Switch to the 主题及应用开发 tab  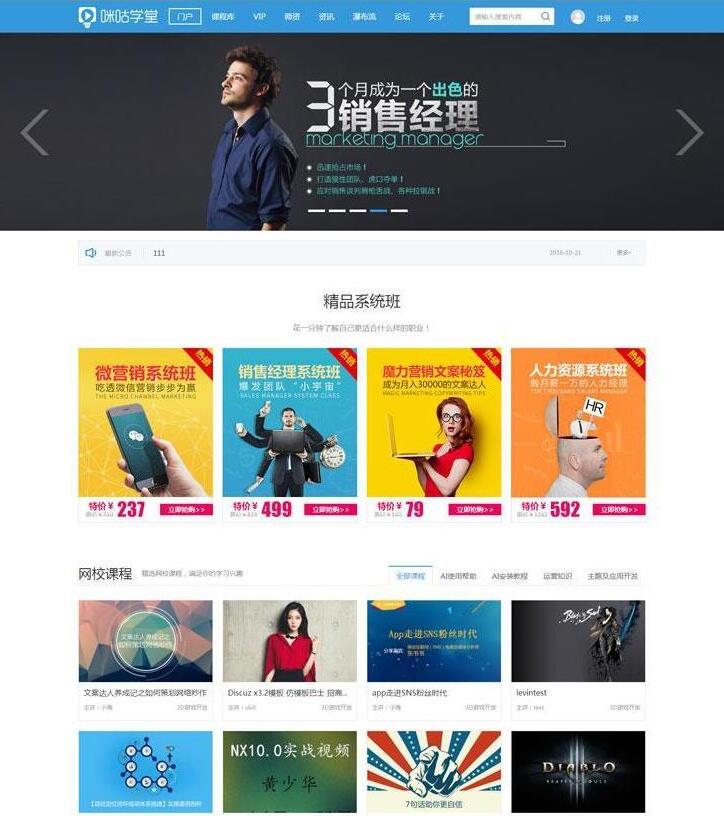(612, 577)
